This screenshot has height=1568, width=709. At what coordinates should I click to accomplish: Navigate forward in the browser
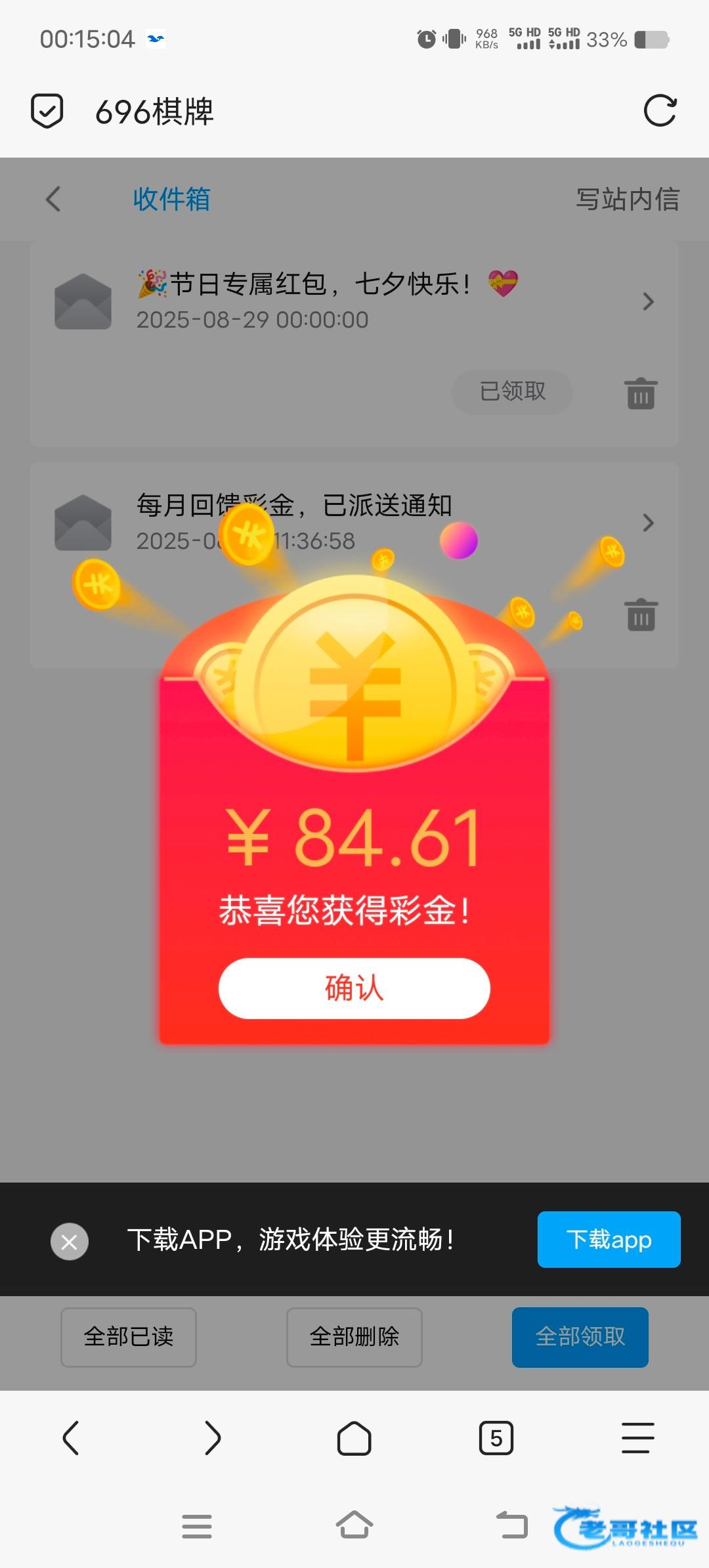click(x=213, y=1439)
